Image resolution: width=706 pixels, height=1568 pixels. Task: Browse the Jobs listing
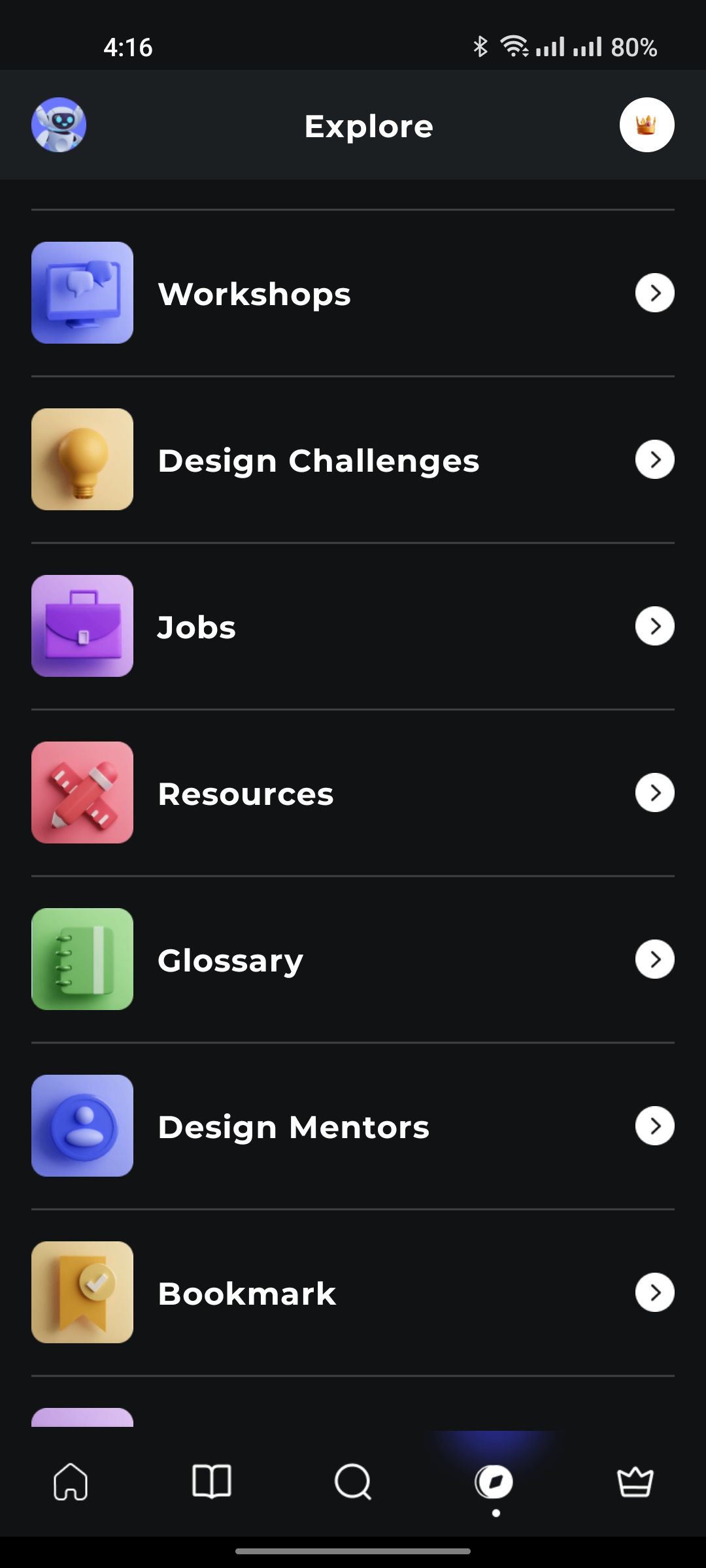coord(353,627)
